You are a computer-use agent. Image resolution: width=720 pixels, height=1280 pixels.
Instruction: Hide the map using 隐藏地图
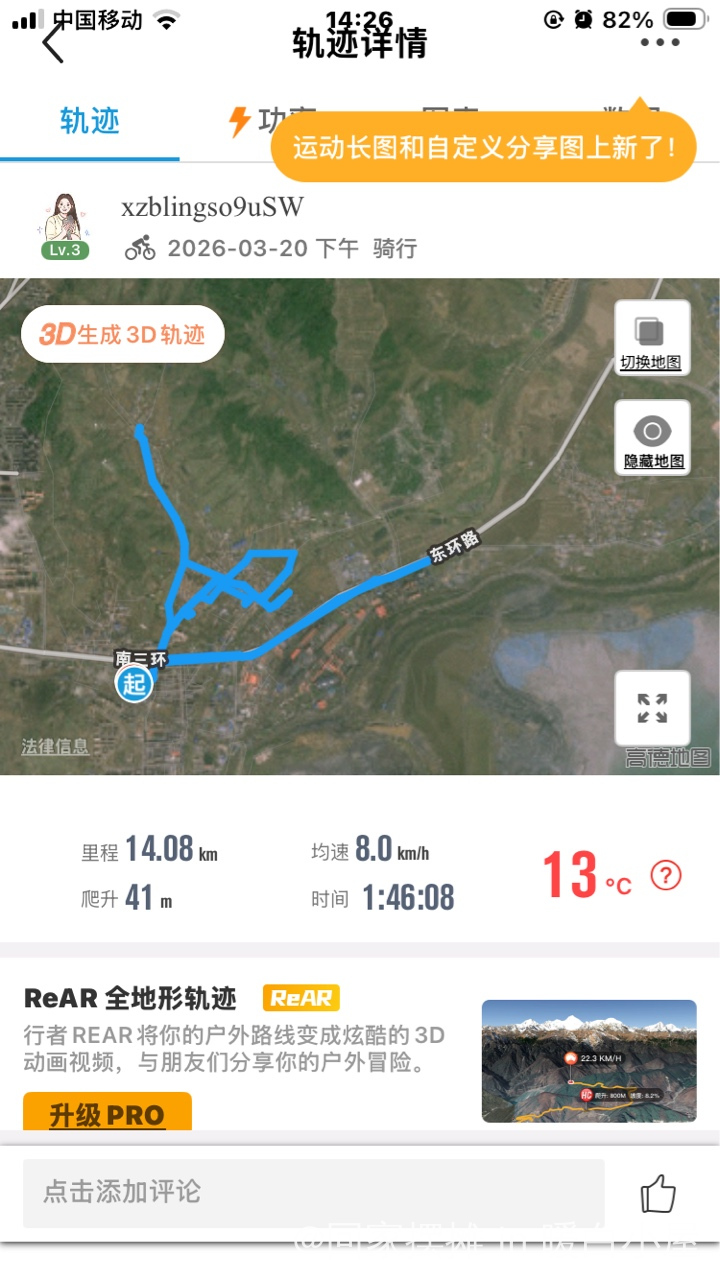(651, 438)
